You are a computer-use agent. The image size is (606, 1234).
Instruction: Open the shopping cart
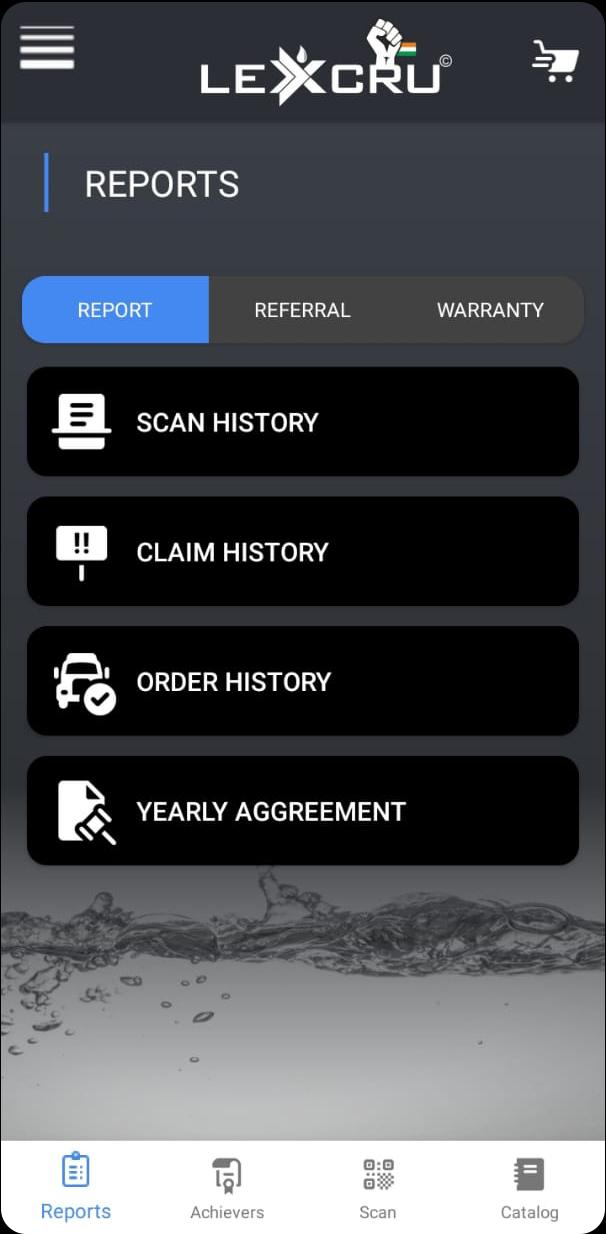click(555, 61)
